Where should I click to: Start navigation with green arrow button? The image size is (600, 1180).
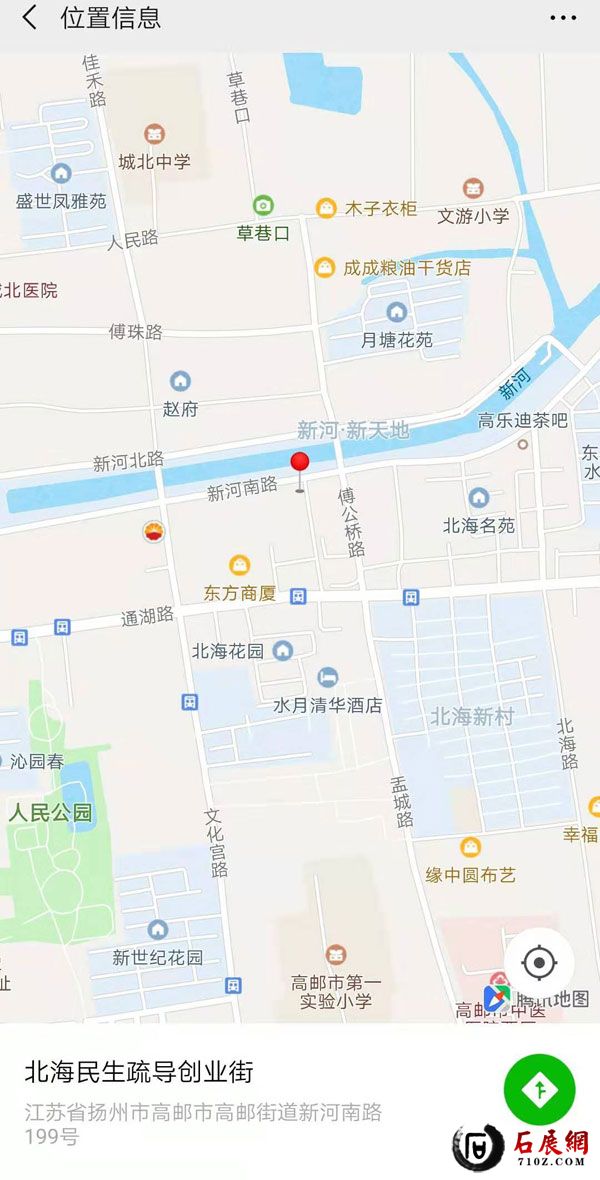[x=539, y=1089]
